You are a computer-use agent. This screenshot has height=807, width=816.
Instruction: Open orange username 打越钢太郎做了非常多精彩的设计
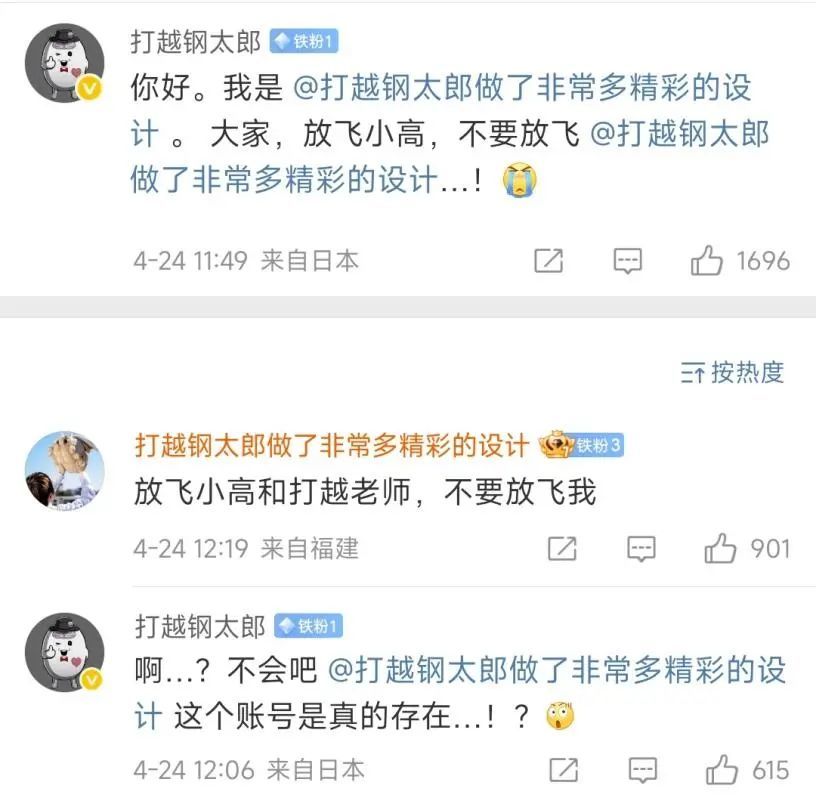tap(331, 444)
